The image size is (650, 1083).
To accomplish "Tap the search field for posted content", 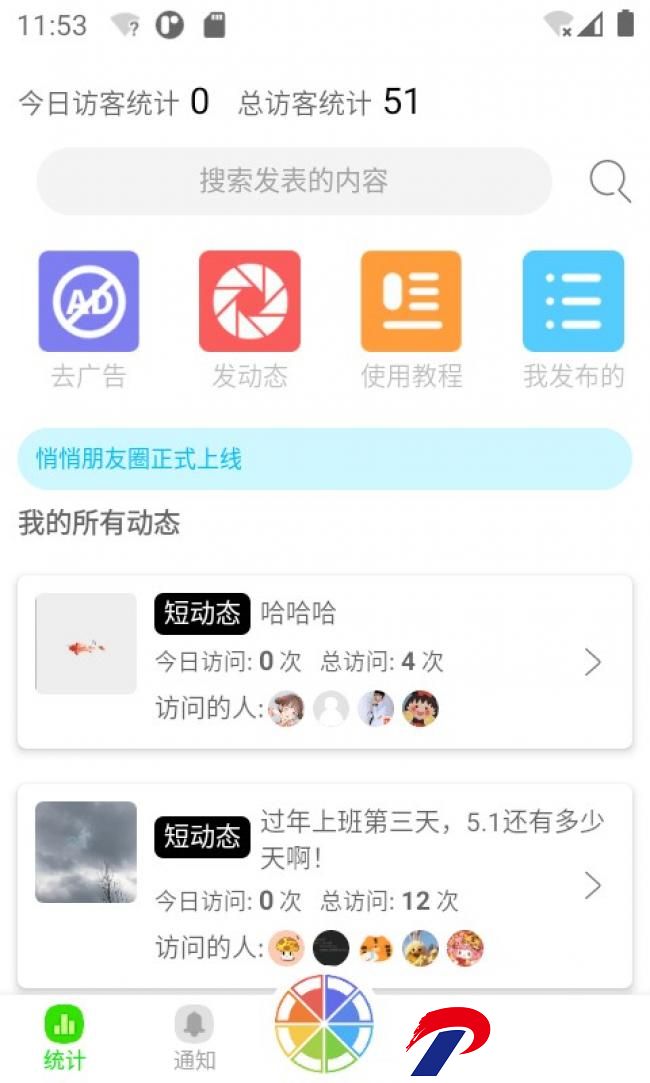I will (294, 181).
